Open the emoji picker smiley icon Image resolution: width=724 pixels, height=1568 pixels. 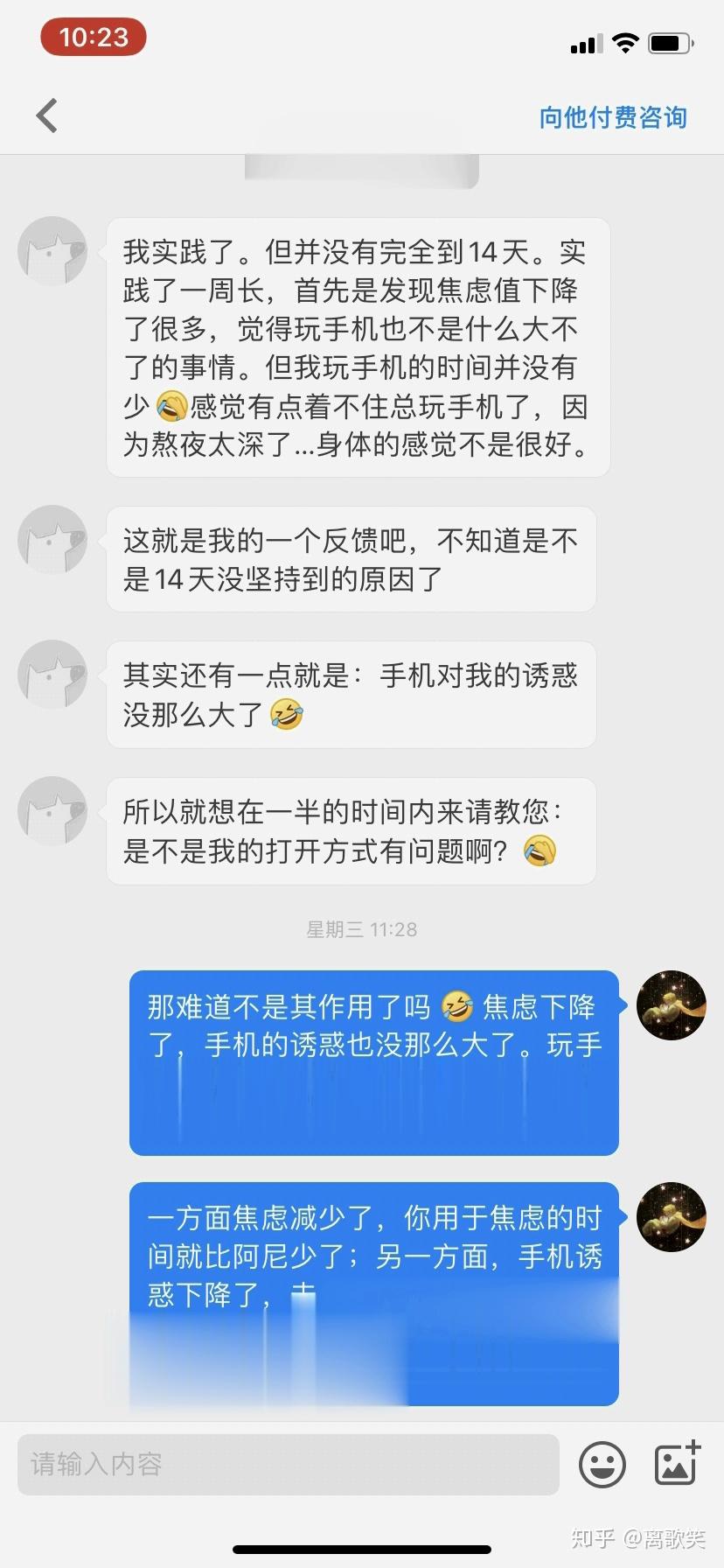[602, 1464]
